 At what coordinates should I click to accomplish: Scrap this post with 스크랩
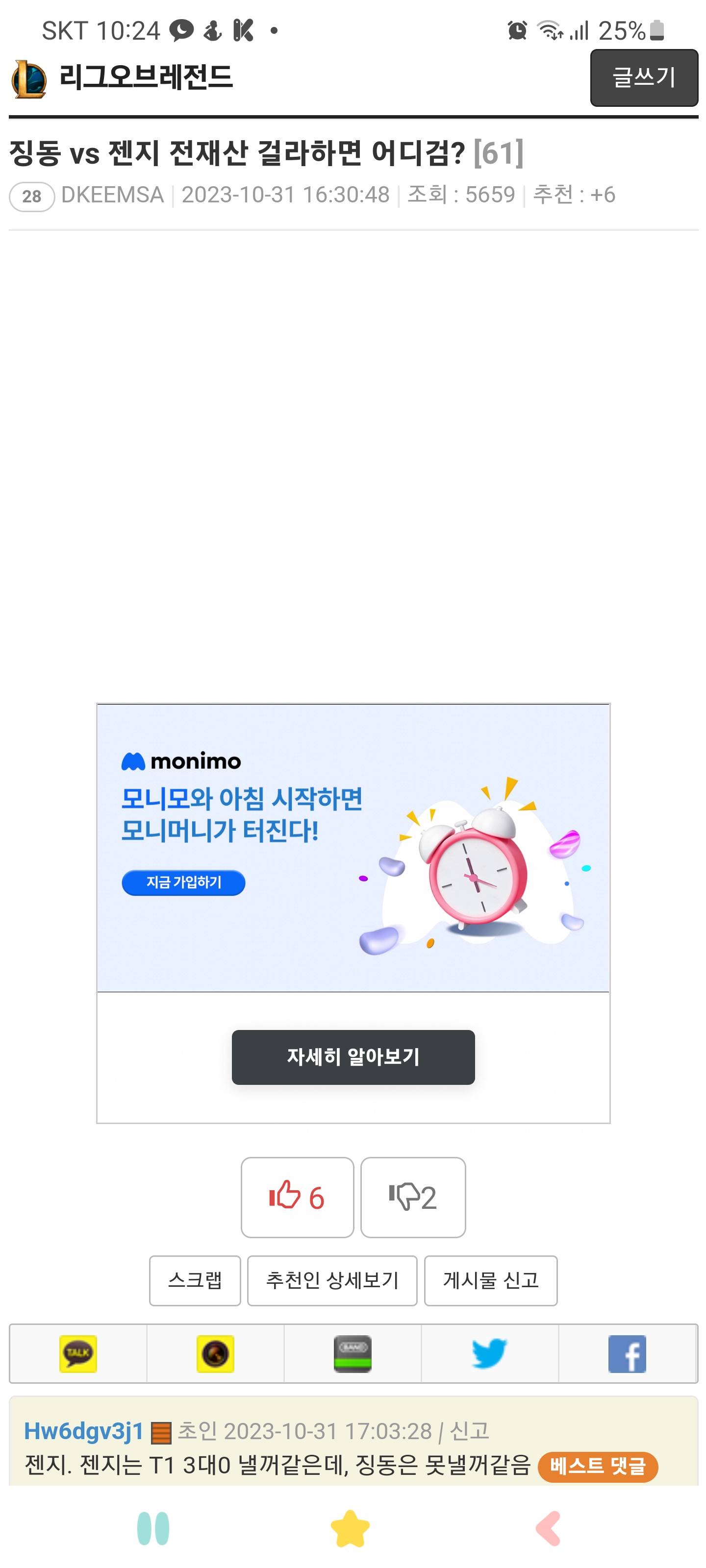(x=194, y=1280)
